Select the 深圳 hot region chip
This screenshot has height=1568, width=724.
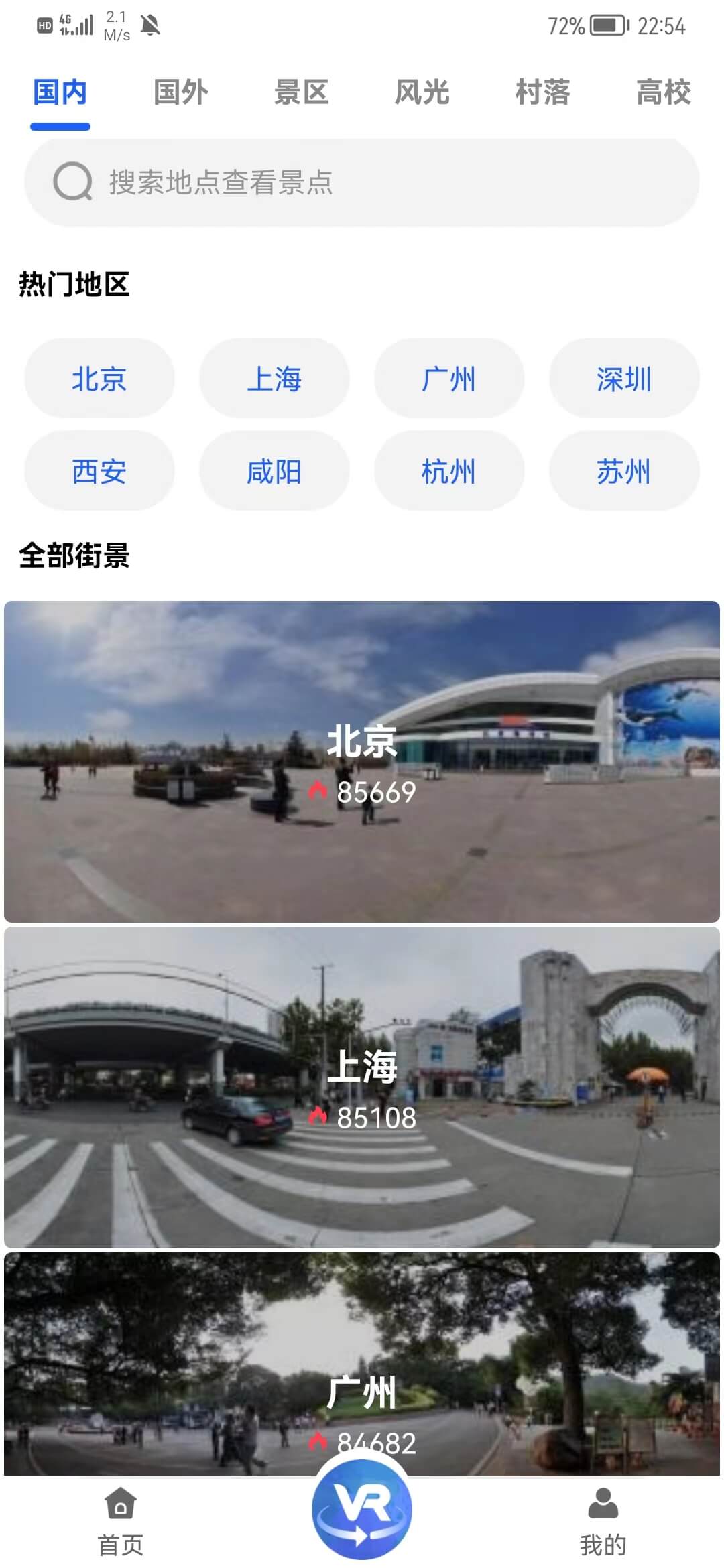point(623,379)
